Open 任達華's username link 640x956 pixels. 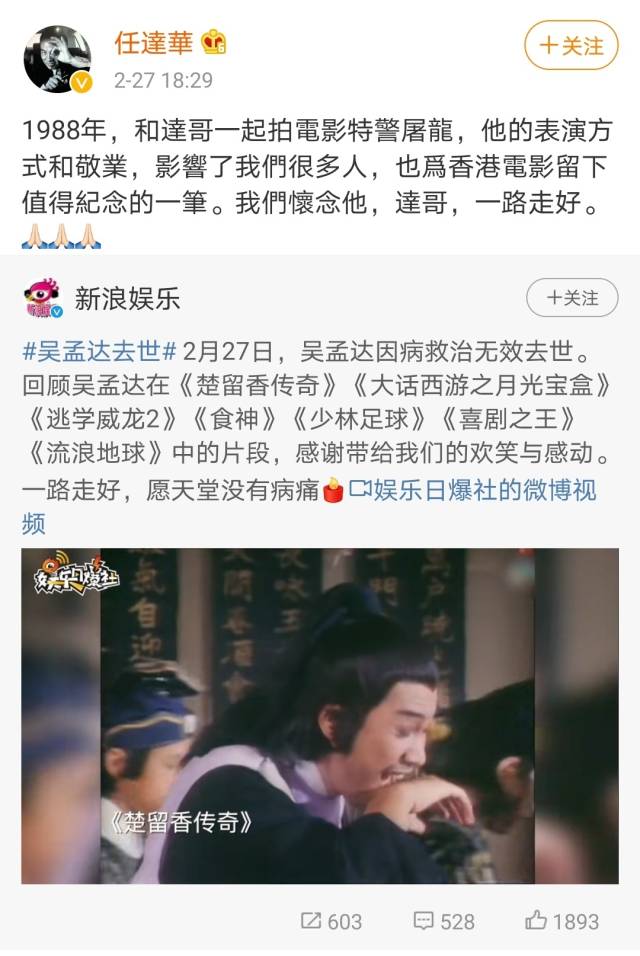(x=153, y=44)
